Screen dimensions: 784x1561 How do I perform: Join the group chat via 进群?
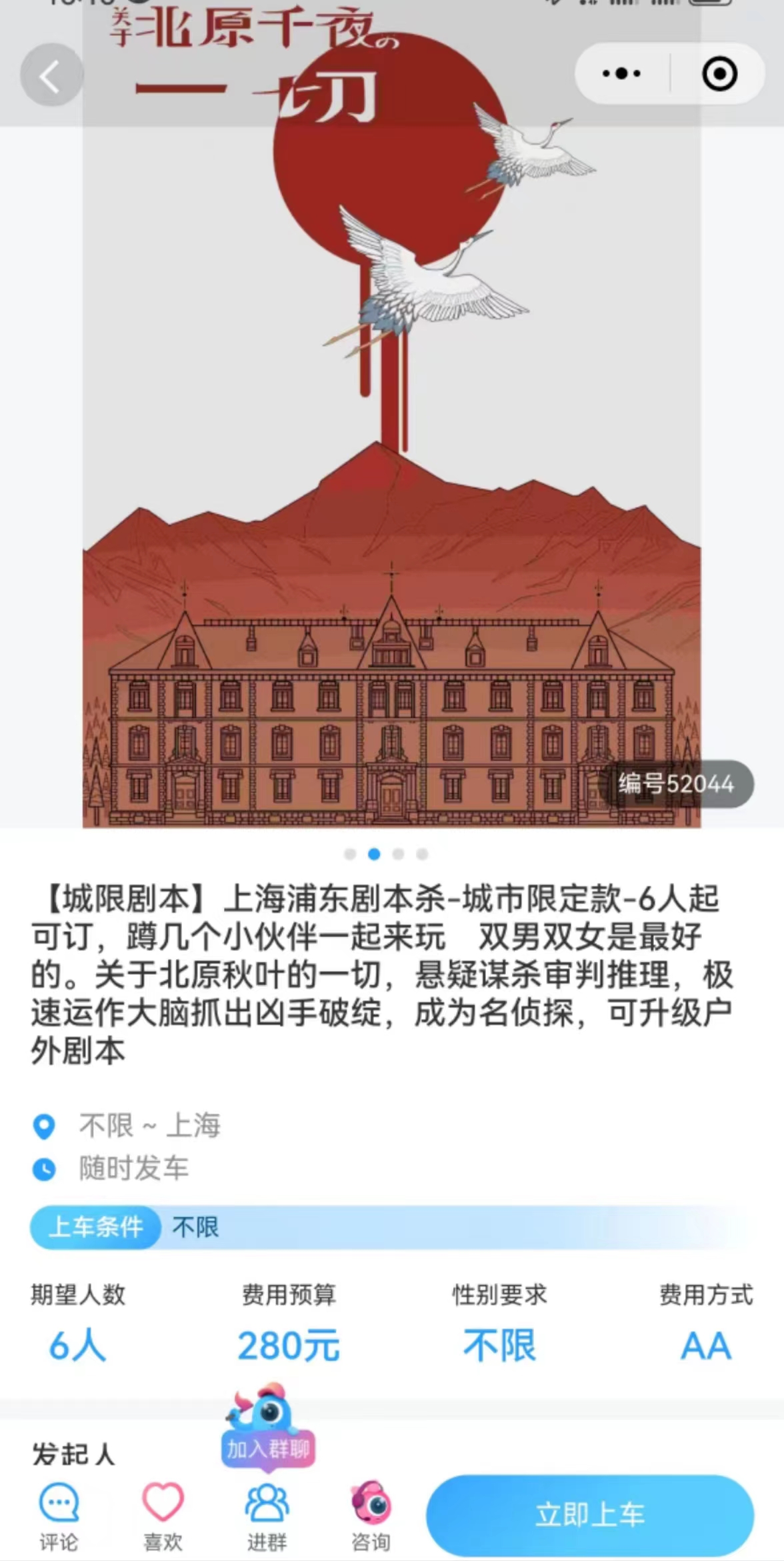coord(267,1515)
